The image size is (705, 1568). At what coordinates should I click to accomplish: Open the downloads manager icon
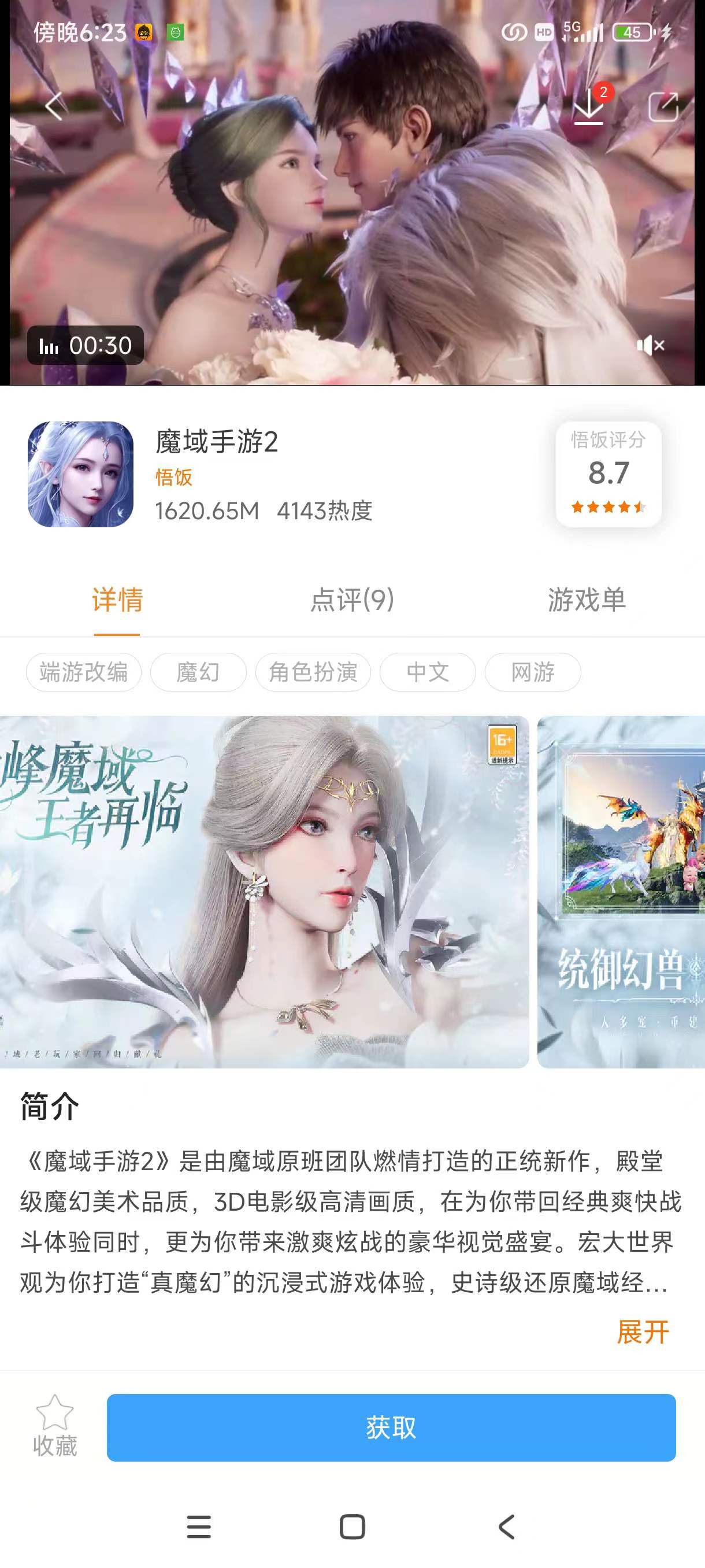[x=589, y=107]
